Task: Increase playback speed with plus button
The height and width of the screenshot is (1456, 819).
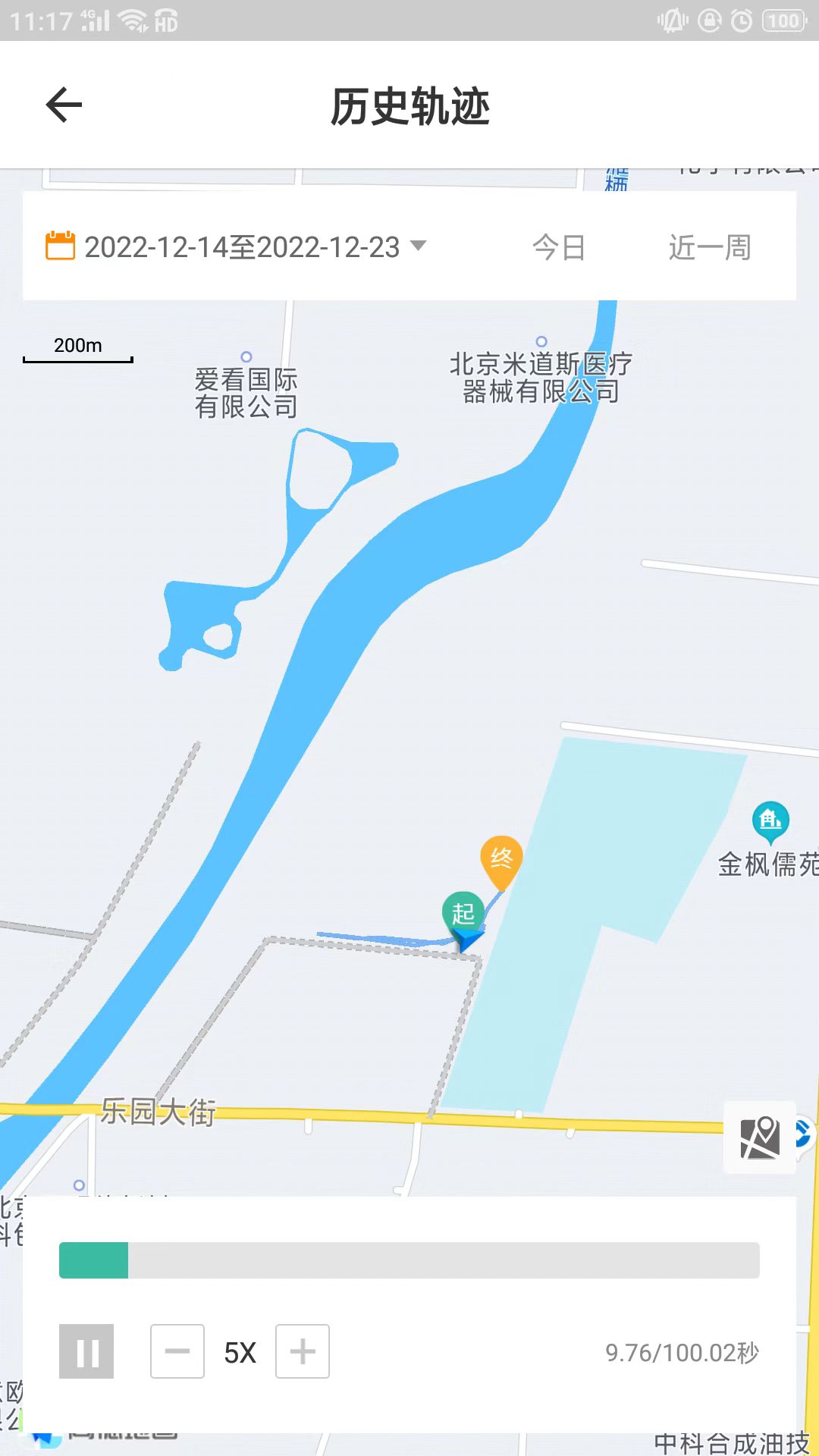Action: (303, 1351)
